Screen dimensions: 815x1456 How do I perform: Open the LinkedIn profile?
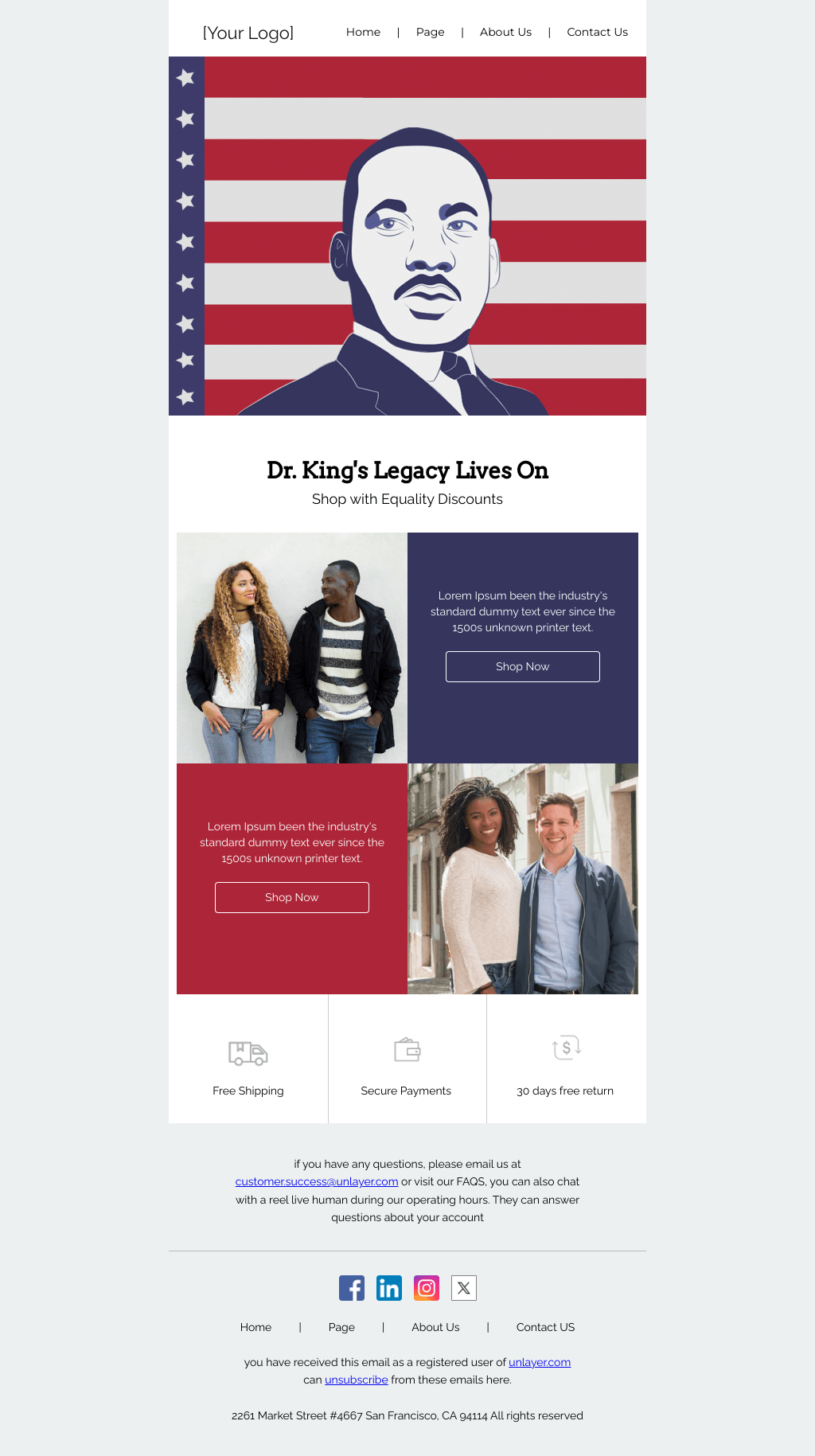coord(389,1288)
